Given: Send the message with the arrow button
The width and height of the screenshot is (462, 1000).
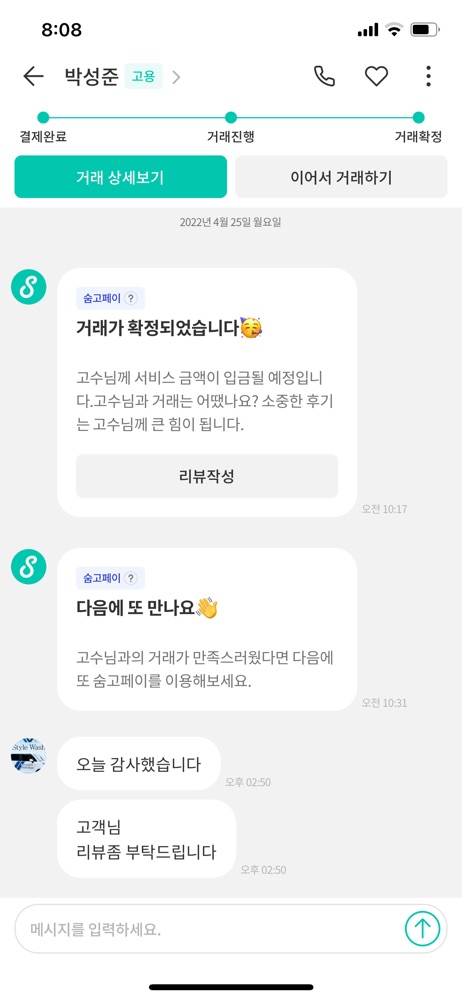Looking at the screenshot, I should [x=422, y=929].
